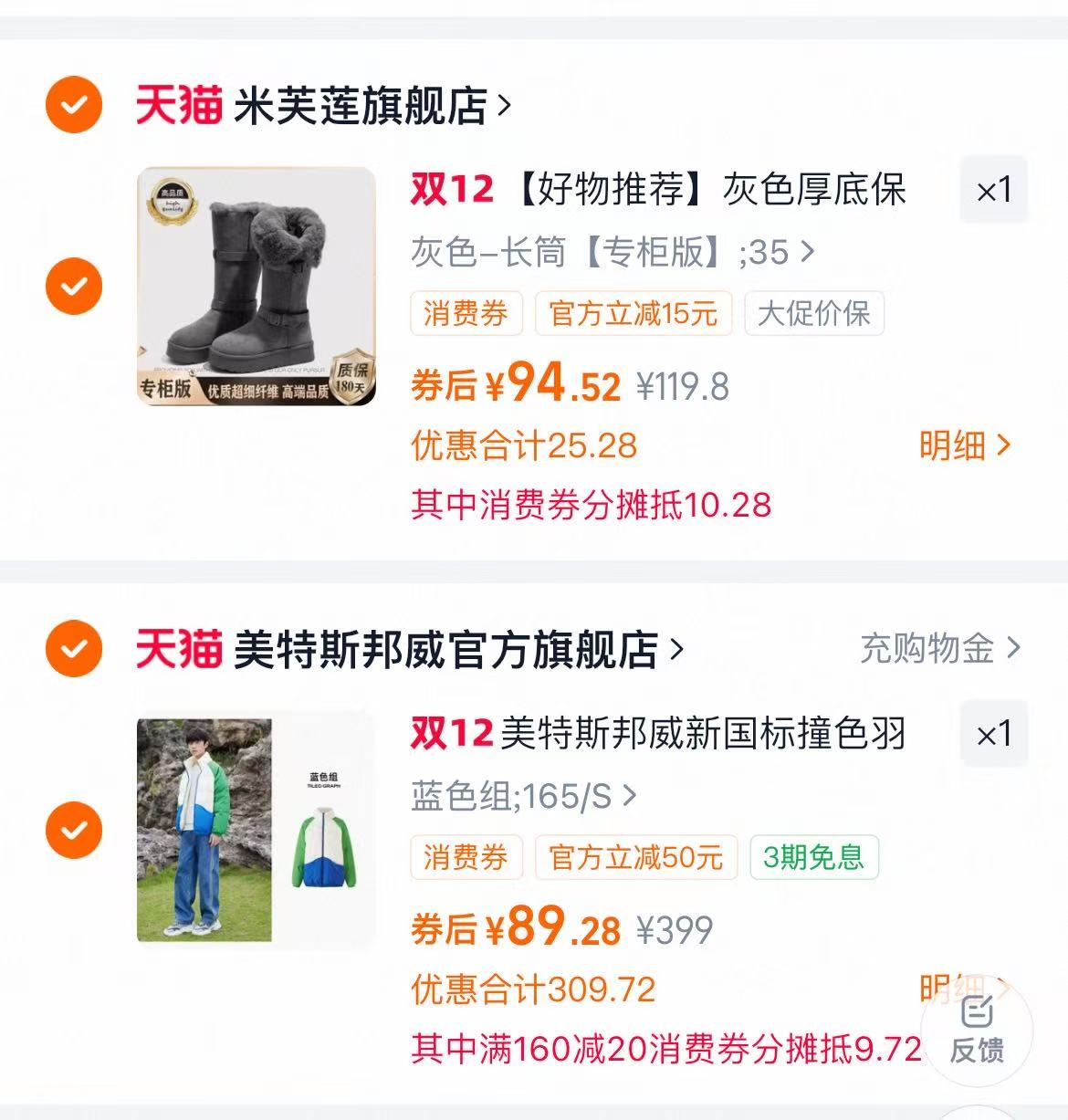Uncheck the down jacket item checkbox
1068x1120 pixels.
[72, 829]
